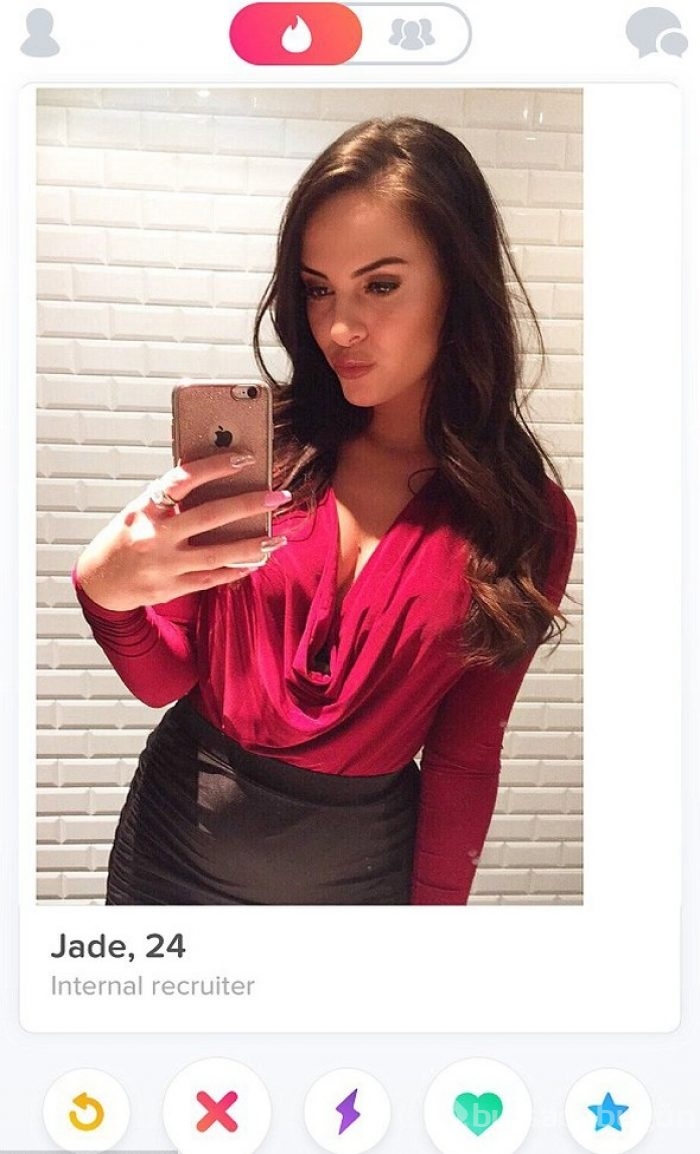Open your profile settings icon
The width and height of the screenshot is (700, 1154).
(x=40, y=33)
